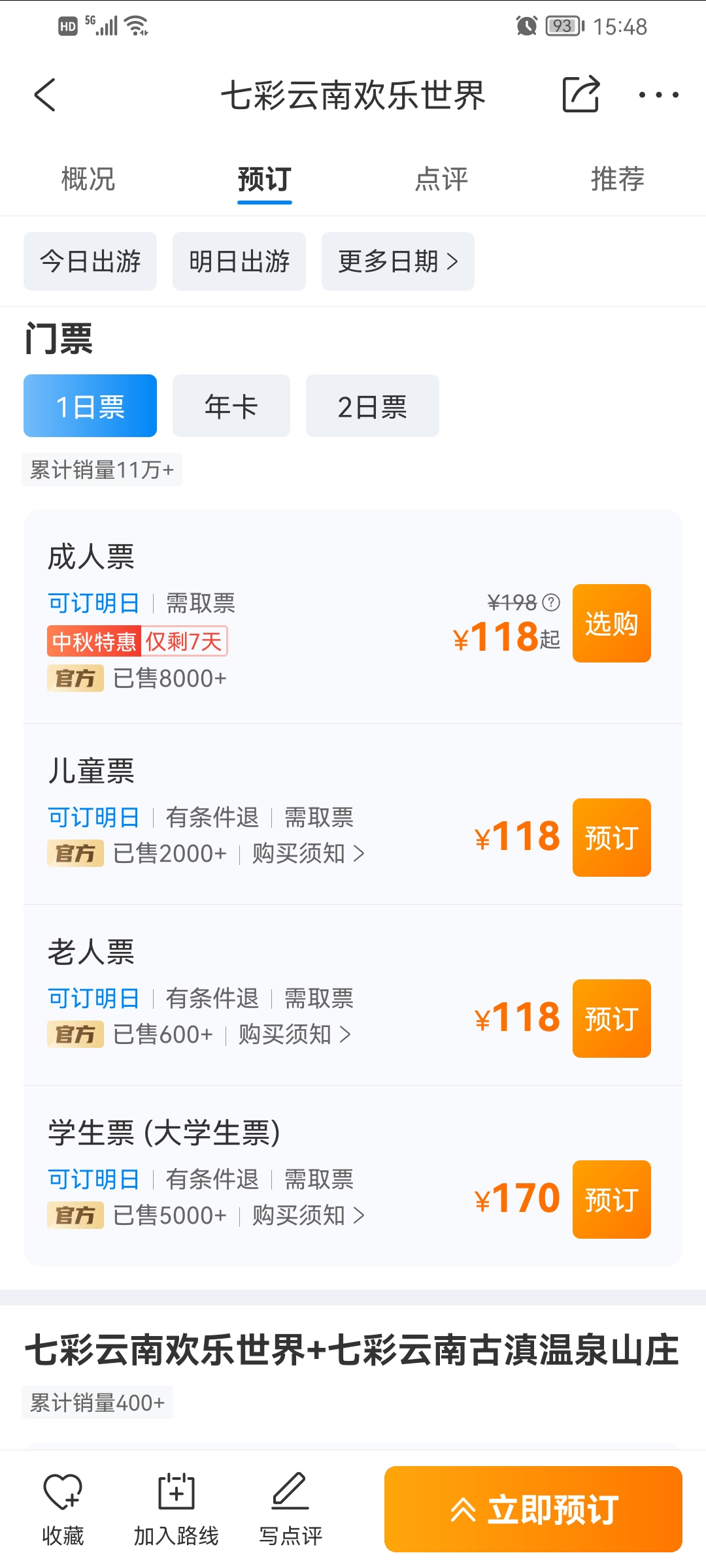Book the 儿童票 with 预订
706x1568 pixels.
612,838
